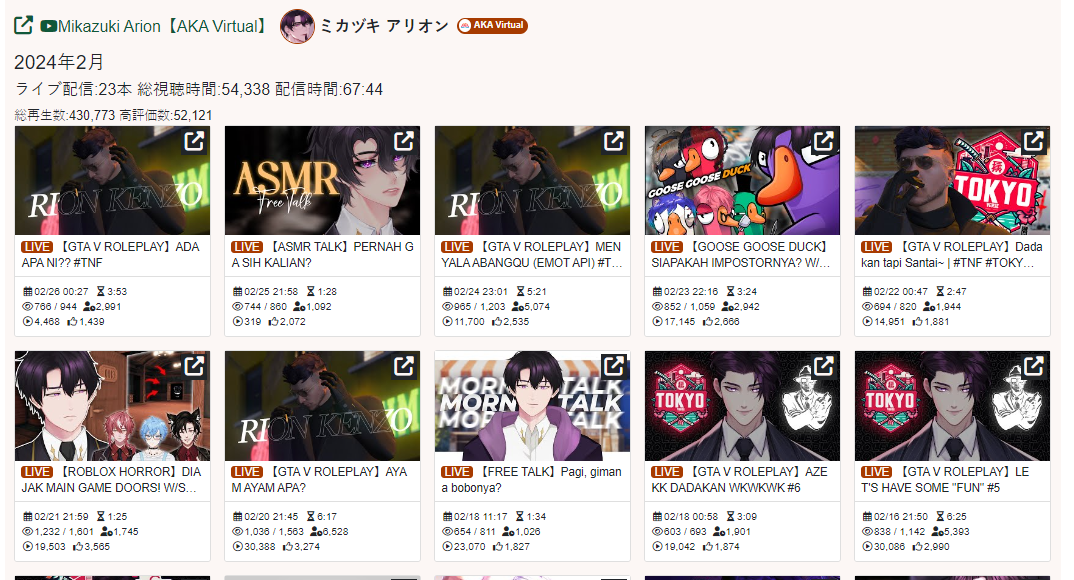Open the ROBLOX HORROR DOORS stream card
The width and height of the screenshot is (1074, 580).
click(112, 479)
